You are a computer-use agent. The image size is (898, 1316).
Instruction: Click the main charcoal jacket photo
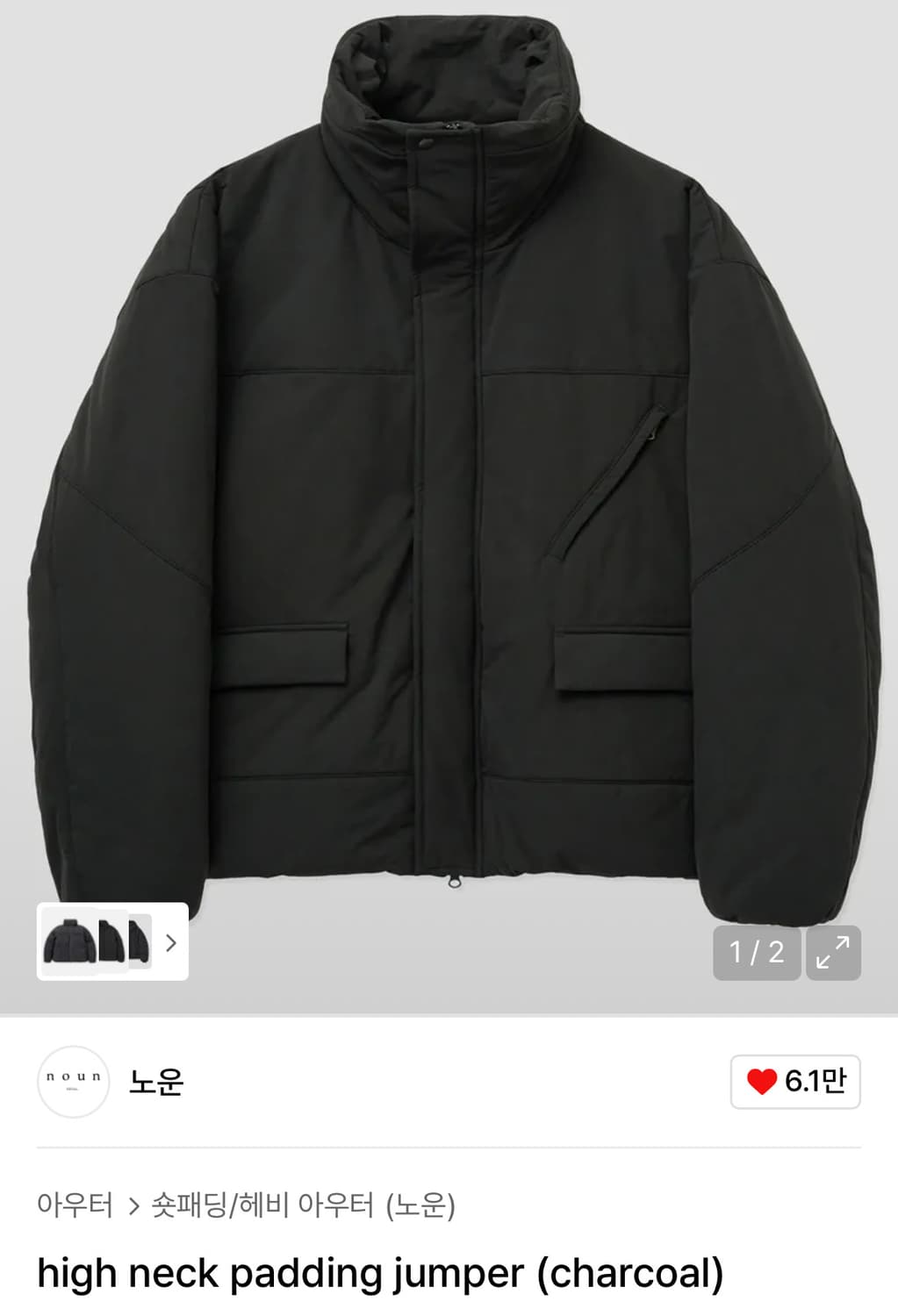click(x=449, y=483)
